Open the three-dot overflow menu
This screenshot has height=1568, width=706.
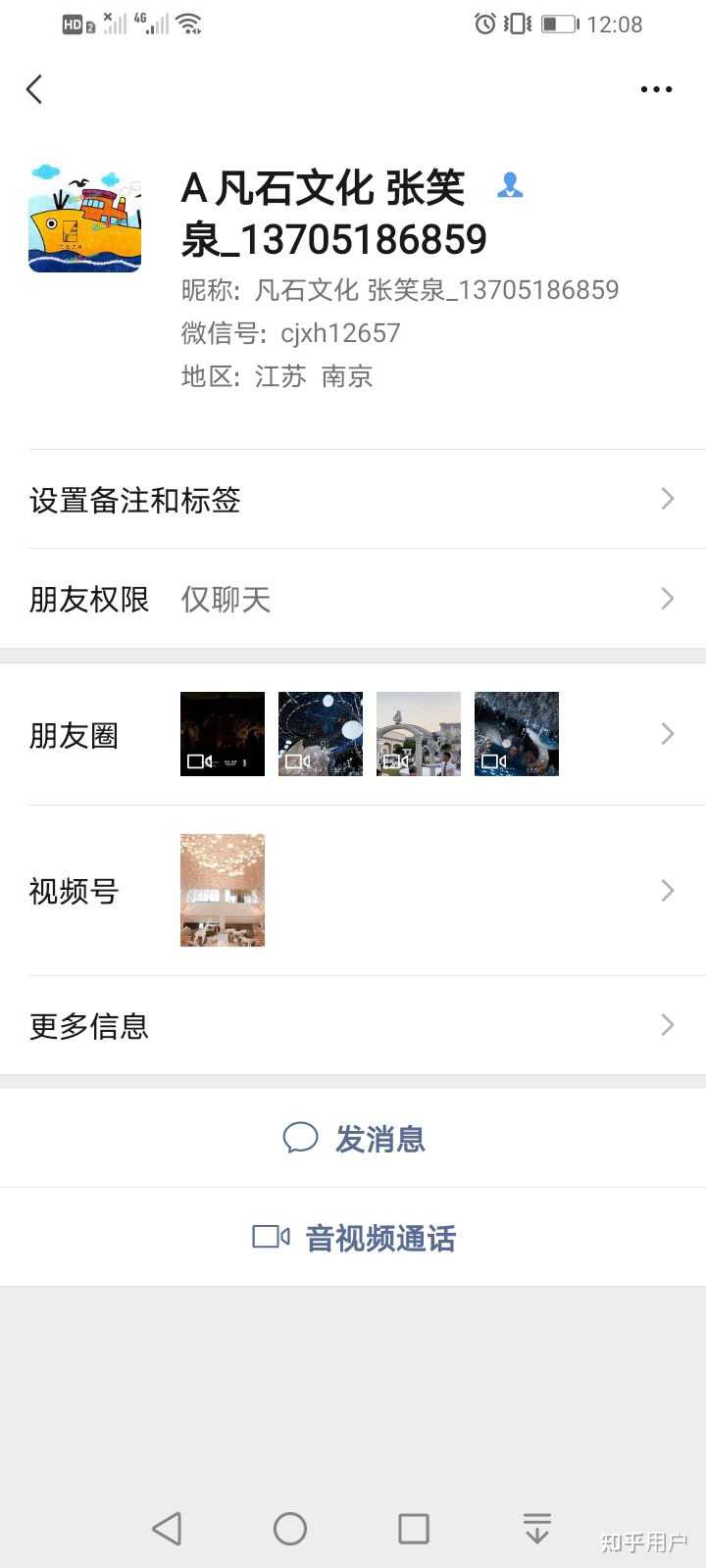coord(656,89)
